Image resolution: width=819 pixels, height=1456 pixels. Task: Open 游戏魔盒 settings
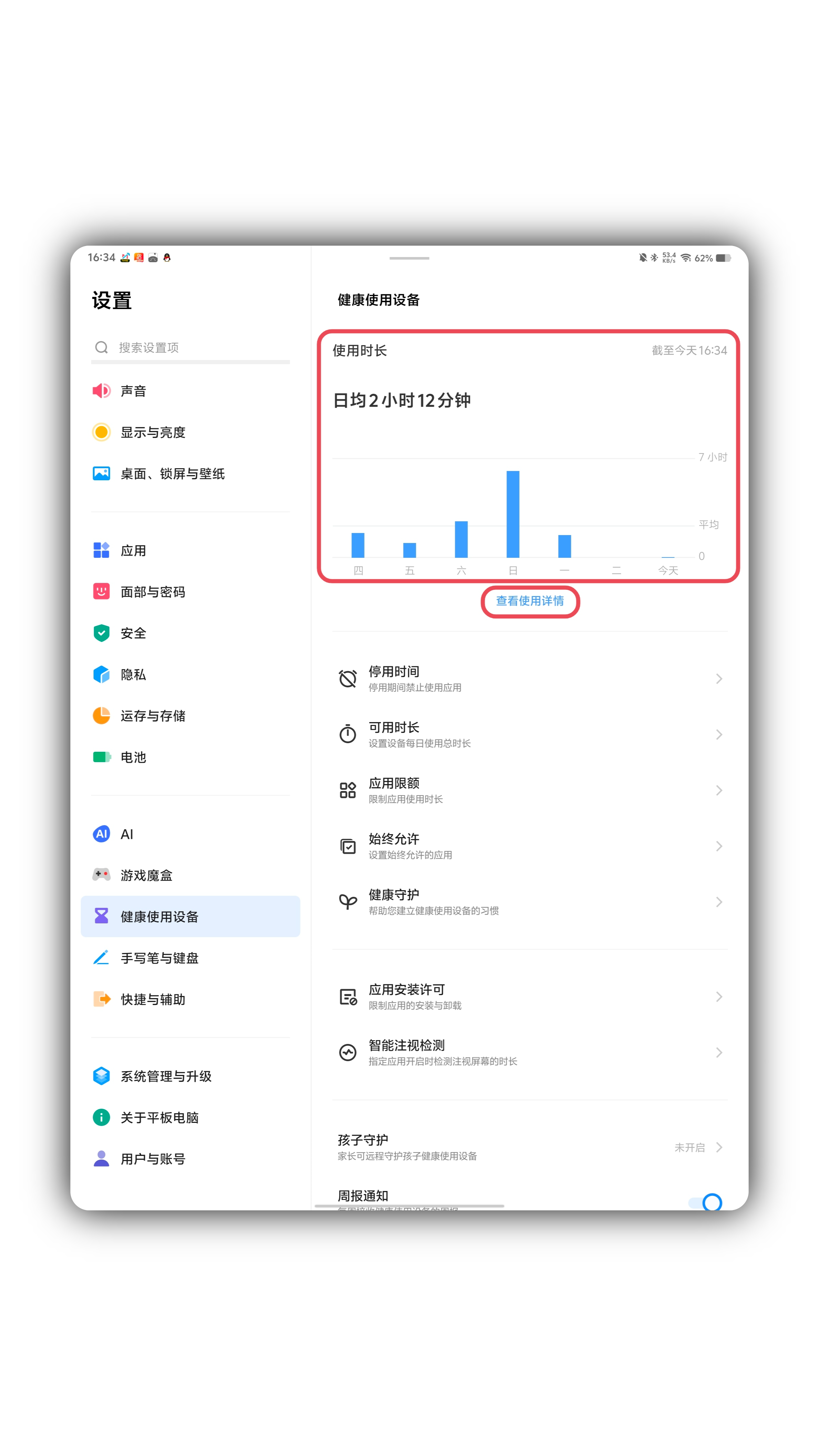point(191,875)
